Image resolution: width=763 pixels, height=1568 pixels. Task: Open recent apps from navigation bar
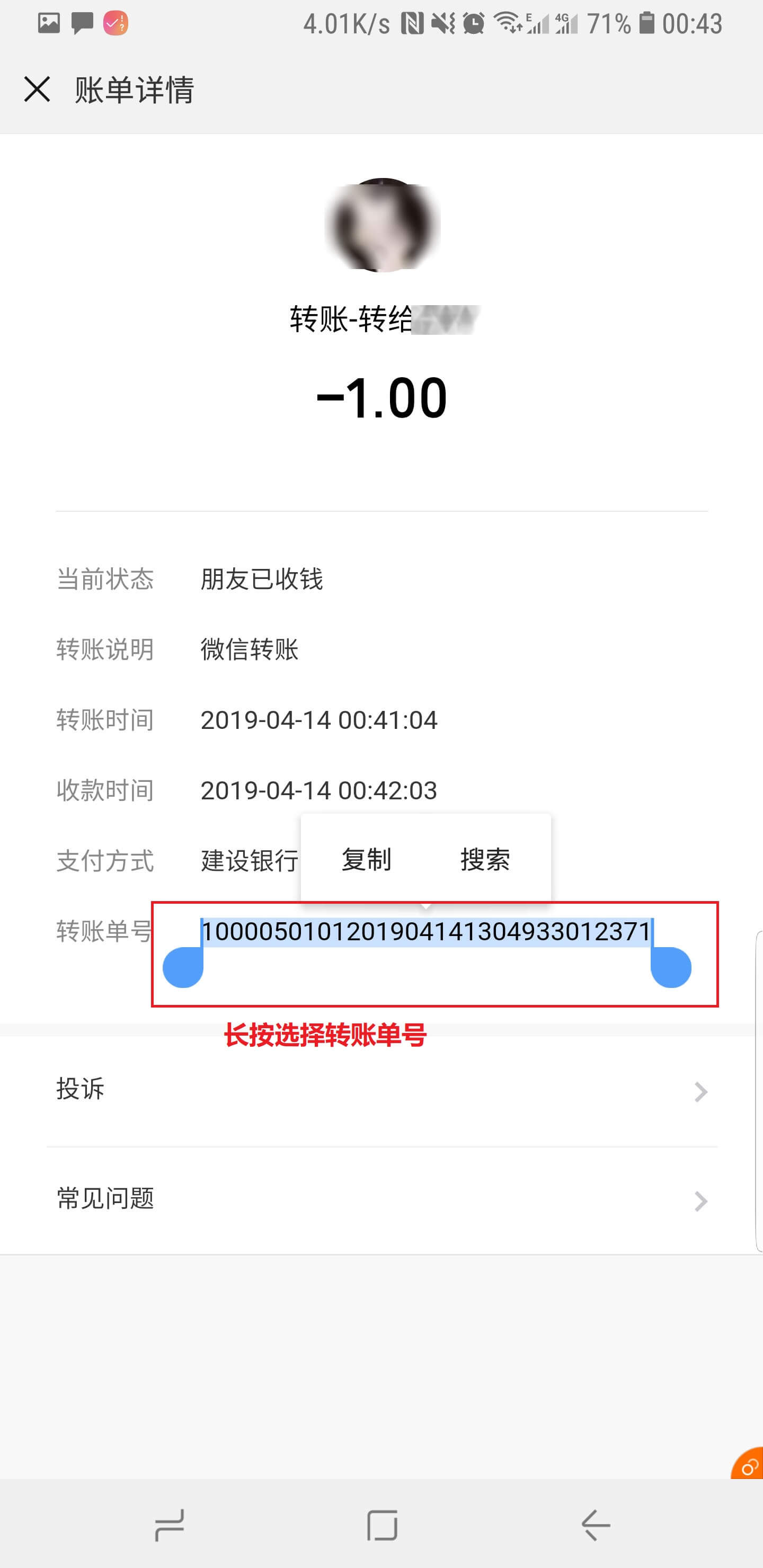[x=169, y=1525]
